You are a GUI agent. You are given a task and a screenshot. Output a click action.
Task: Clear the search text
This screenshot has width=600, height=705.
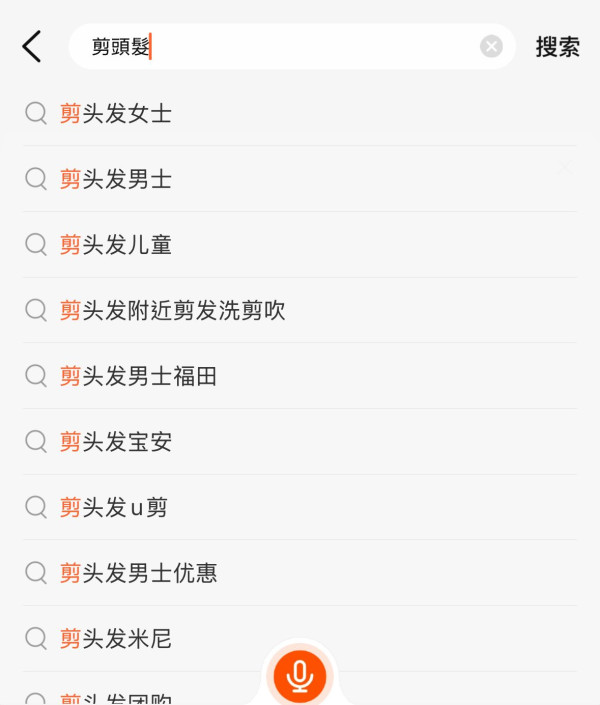(491, 47)
